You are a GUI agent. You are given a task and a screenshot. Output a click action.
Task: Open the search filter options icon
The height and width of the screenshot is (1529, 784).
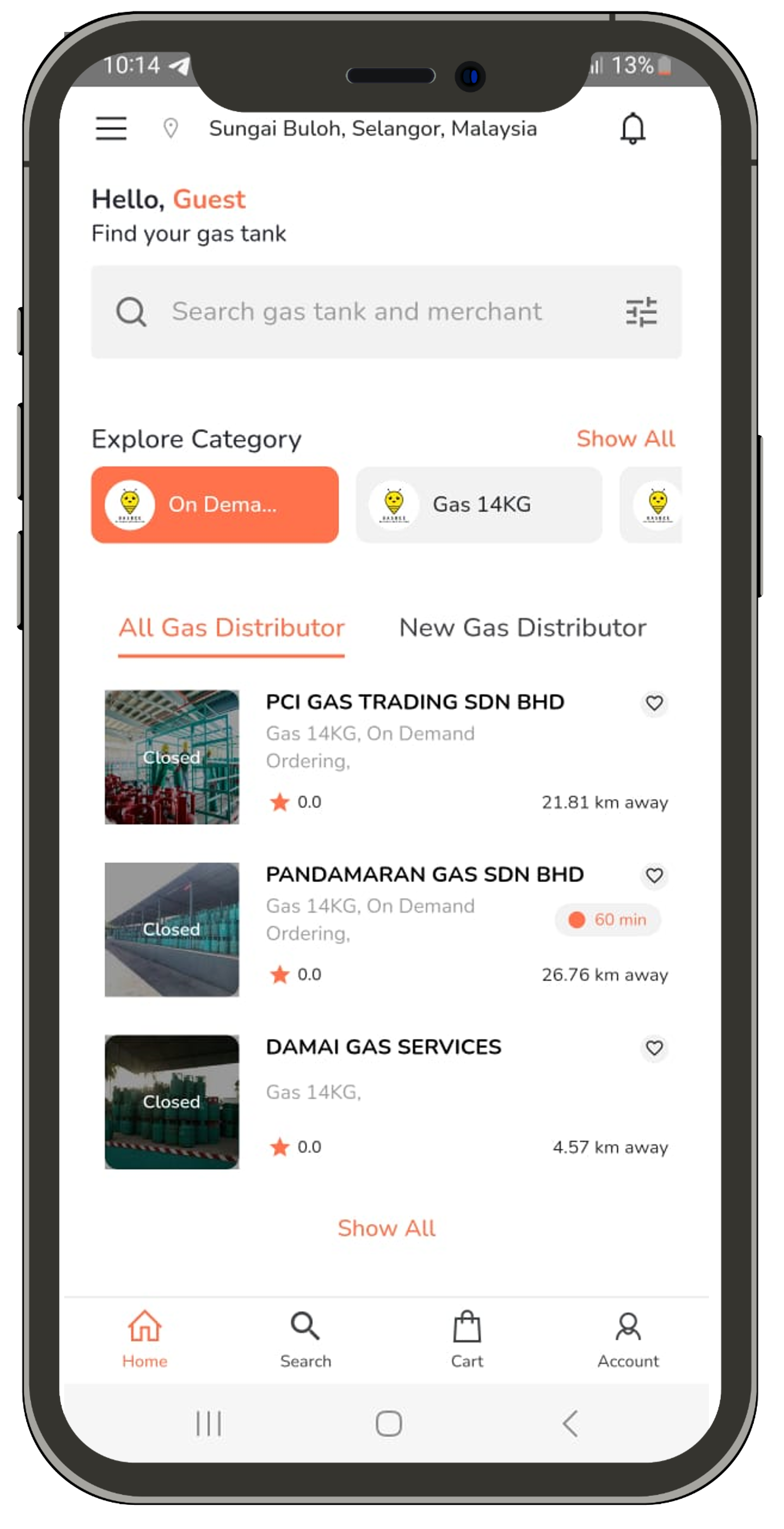(641, 312)
